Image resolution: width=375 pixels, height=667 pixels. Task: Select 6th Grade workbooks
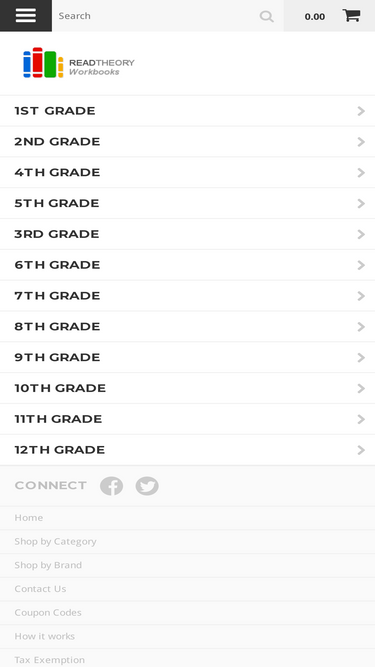point(188,265)
